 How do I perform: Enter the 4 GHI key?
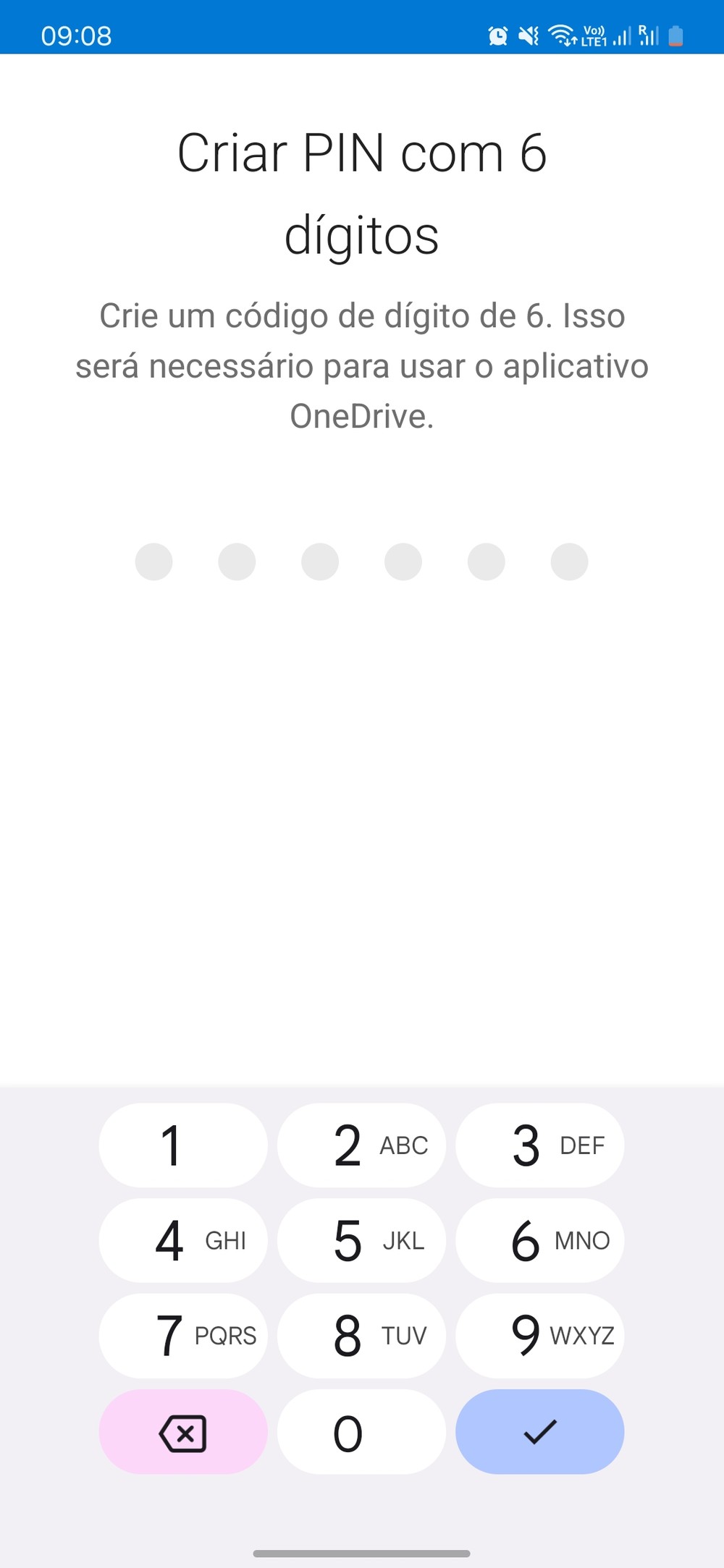[x=183, y=1240]
